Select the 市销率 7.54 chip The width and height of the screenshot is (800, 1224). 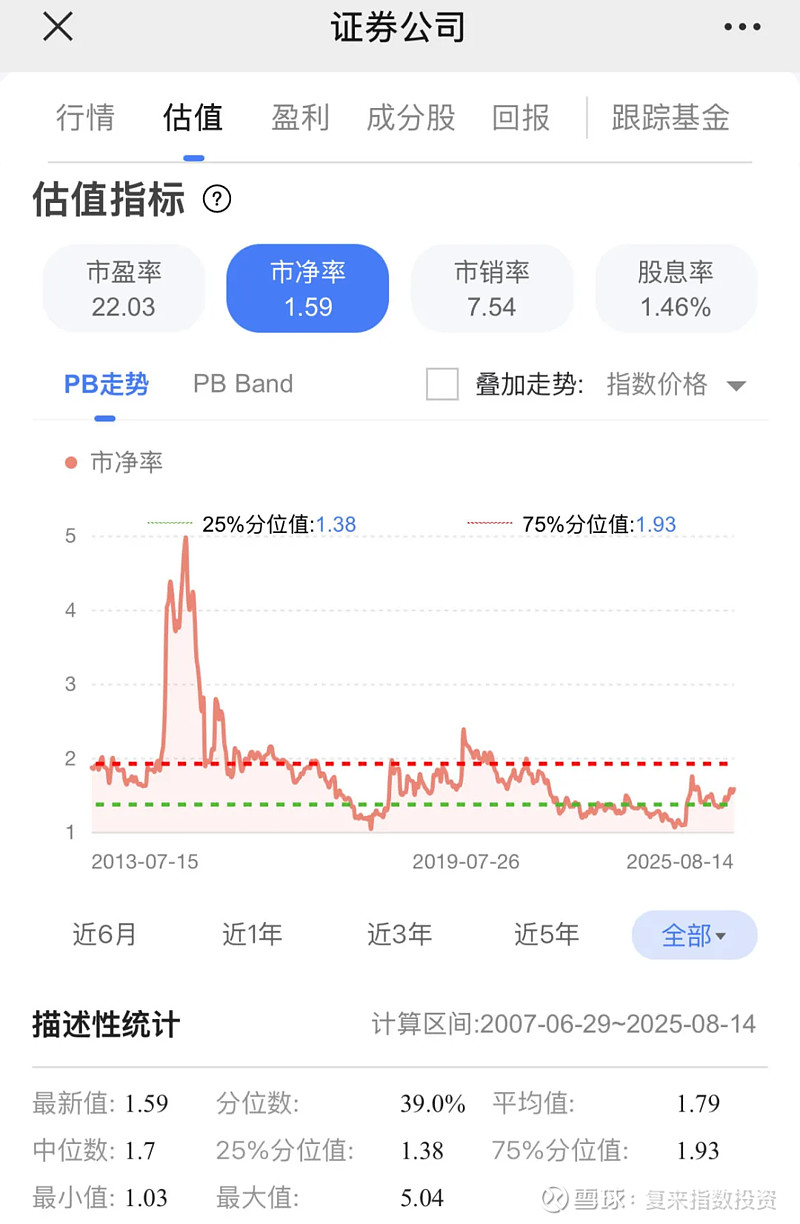[492, 289]
